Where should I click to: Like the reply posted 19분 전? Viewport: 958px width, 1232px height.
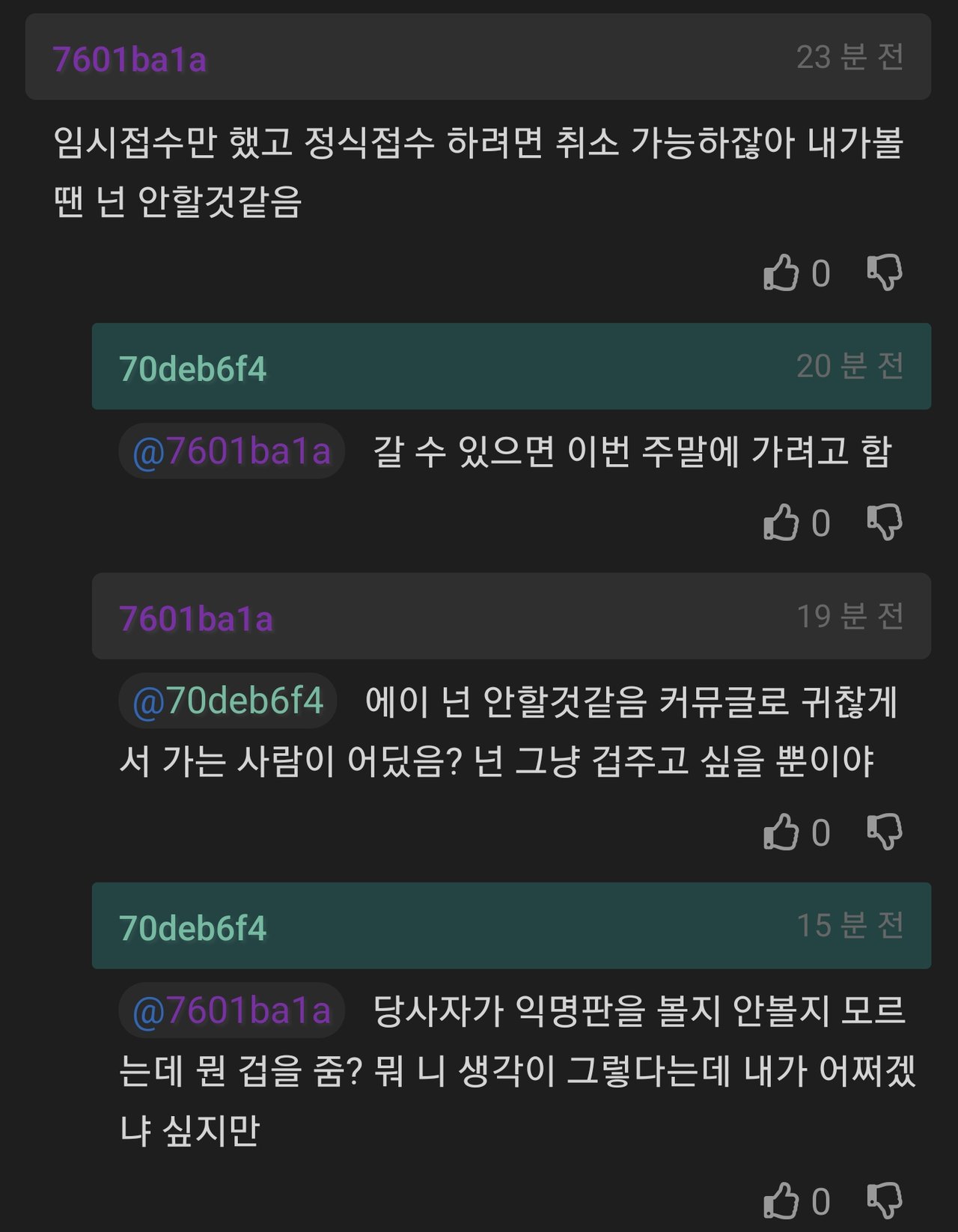pos(781,832)
